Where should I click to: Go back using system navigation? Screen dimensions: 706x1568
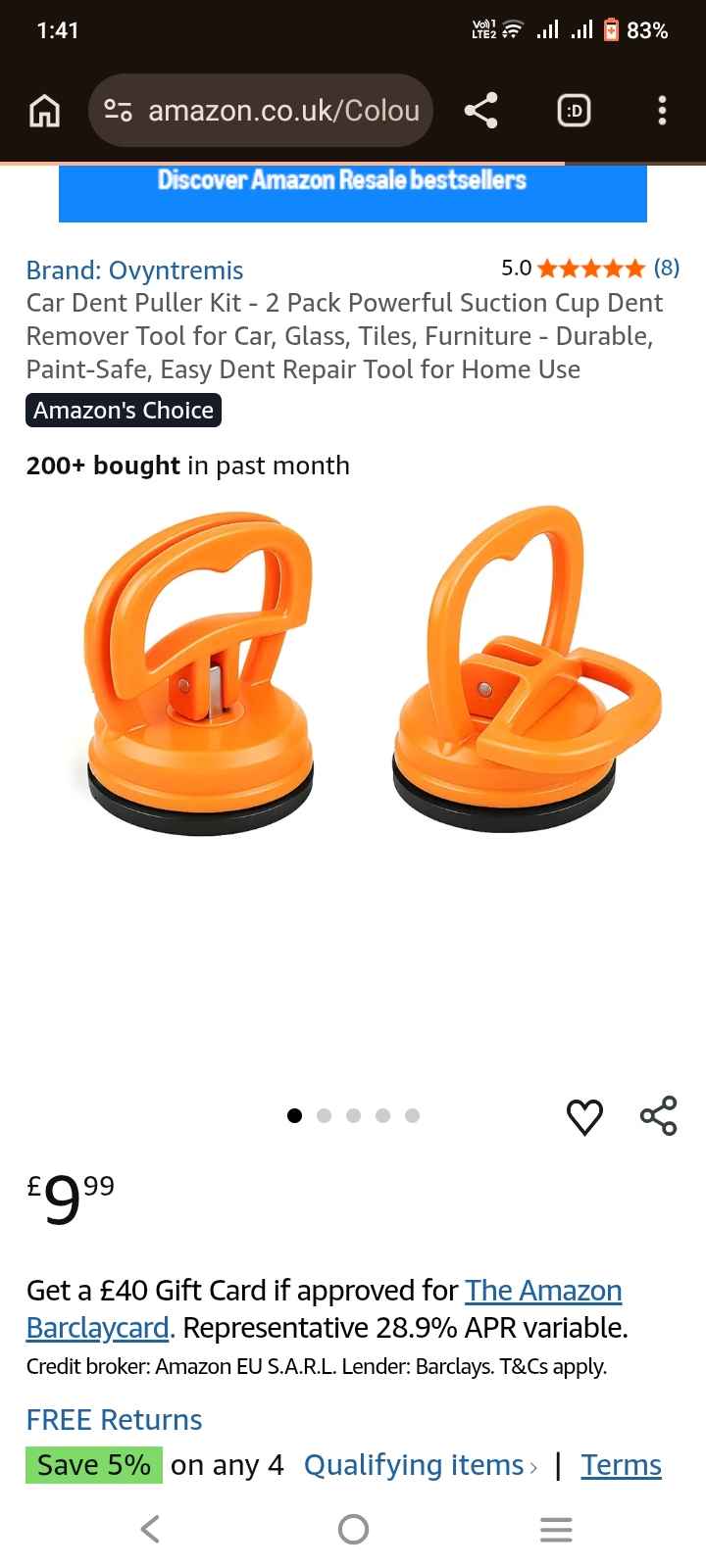150,1529
